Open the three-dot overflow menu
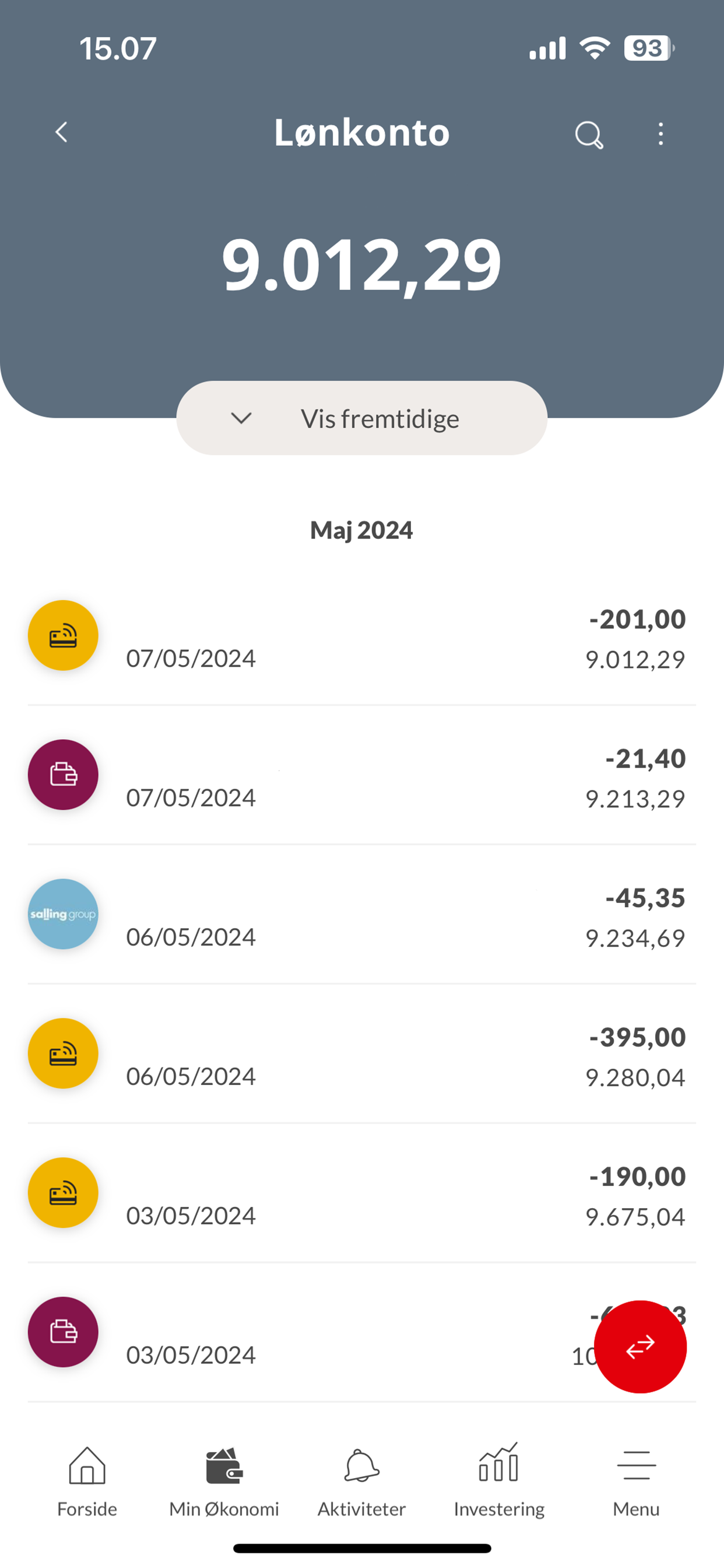This screenshot has height=1568, width=724. pos(660,134)
